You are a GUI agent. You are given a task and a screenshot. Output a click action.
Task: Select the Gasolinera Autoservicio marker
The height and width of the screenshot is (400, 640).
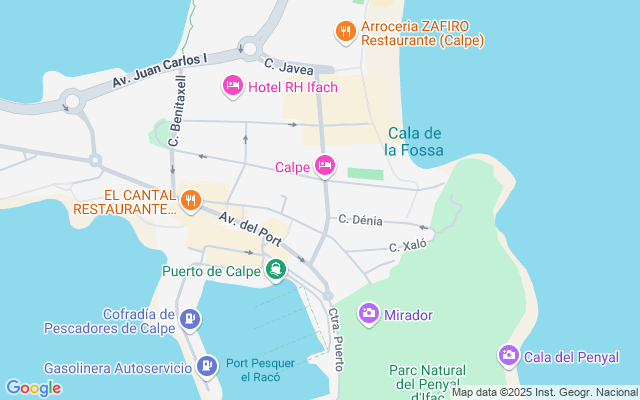tap(207, 367)
